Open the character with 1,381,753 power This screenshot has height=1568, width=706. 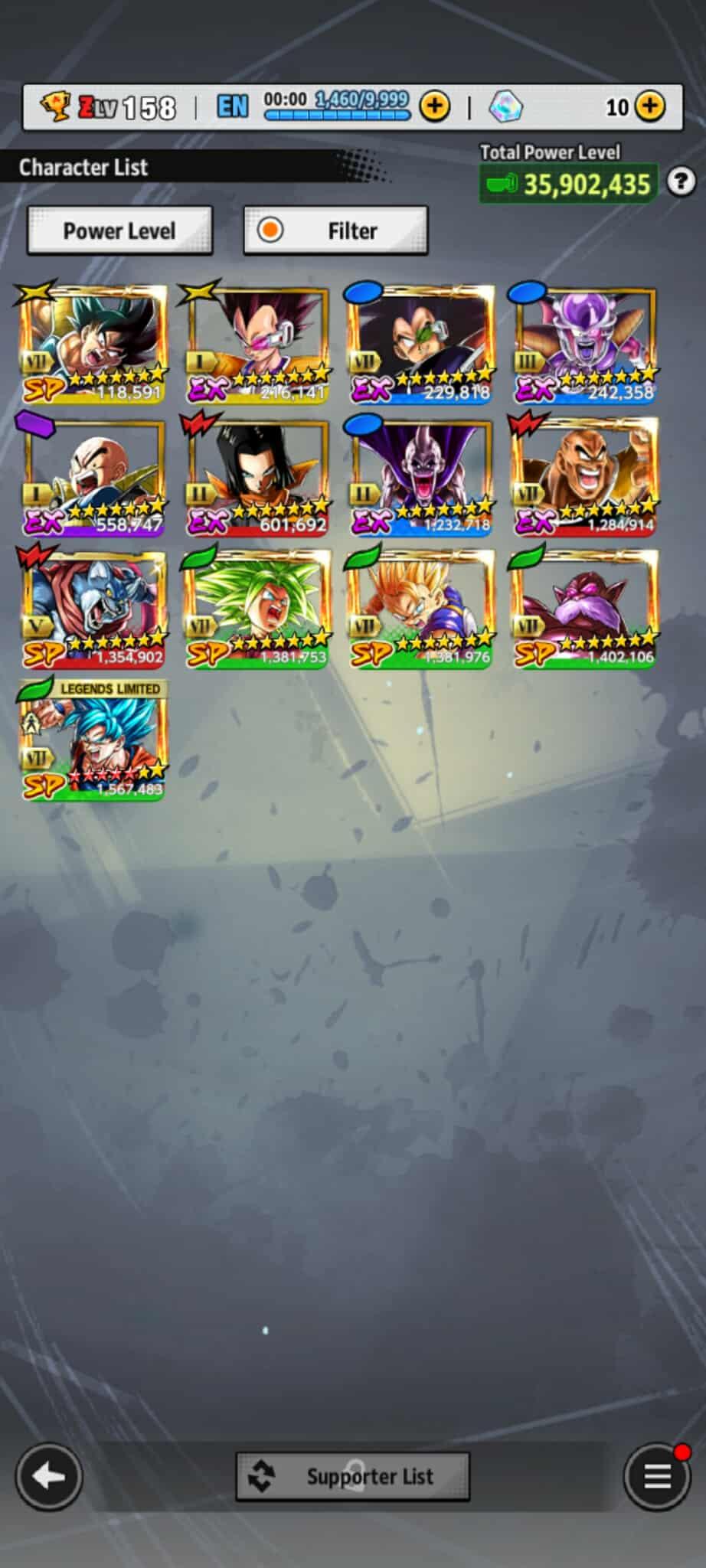tap(257, 609)
